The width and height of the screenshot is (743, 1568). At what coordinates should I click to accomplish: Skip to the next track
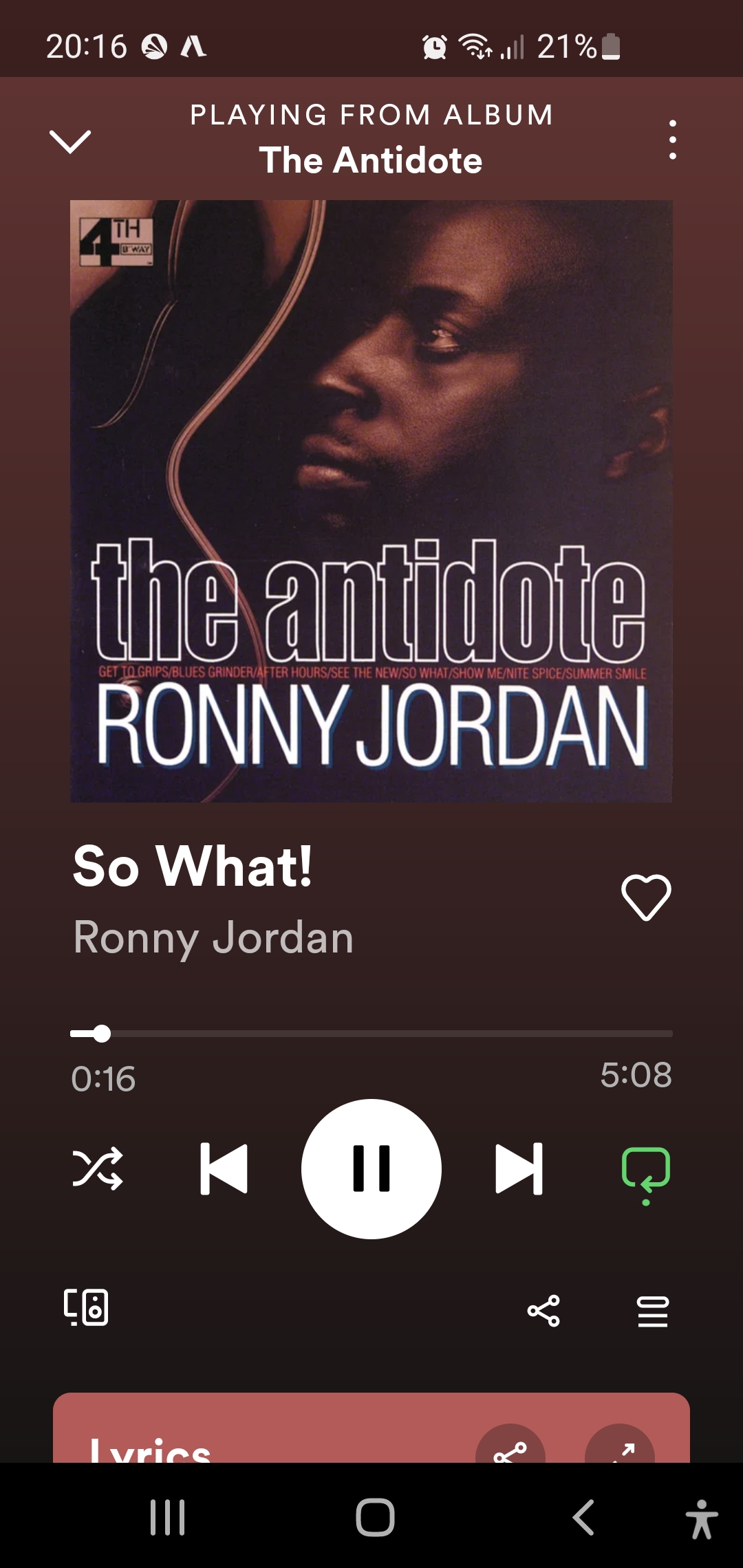[x=519, y=1168]
